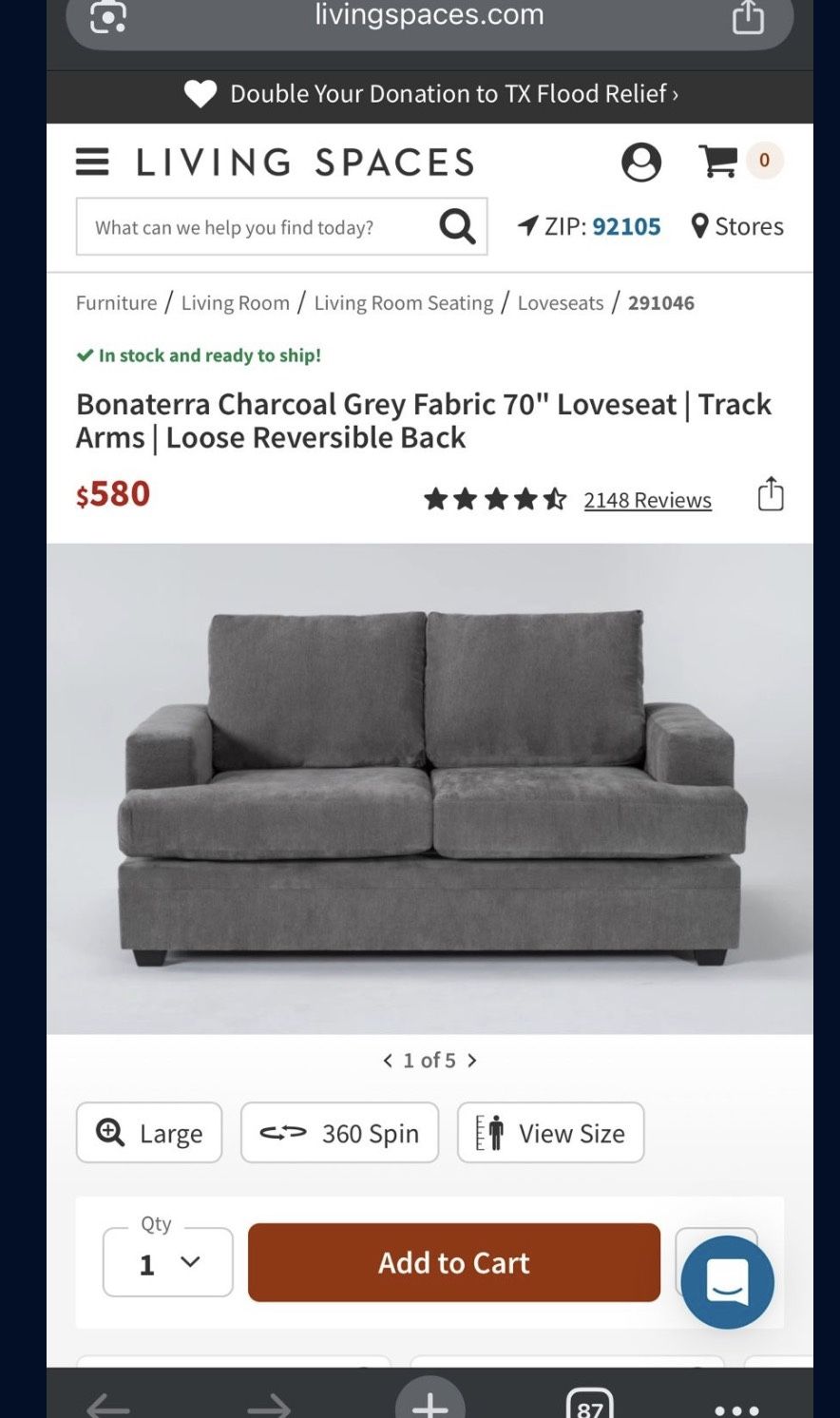
Task: Open the chat support bubble
Action: 728,1282
